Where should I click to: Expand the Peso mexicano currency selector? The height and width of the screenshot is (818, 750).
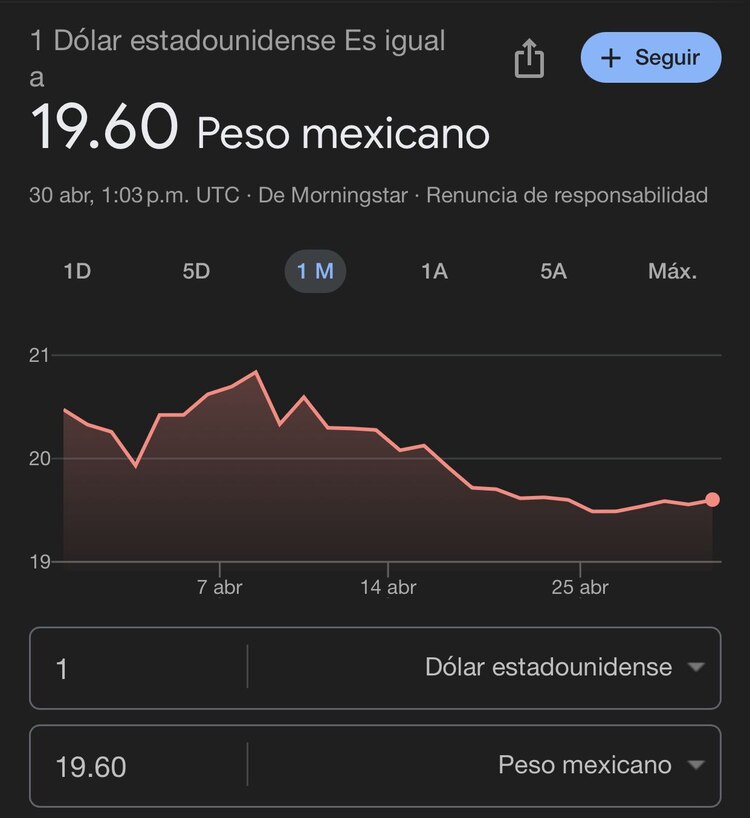[x=586, y=765]
